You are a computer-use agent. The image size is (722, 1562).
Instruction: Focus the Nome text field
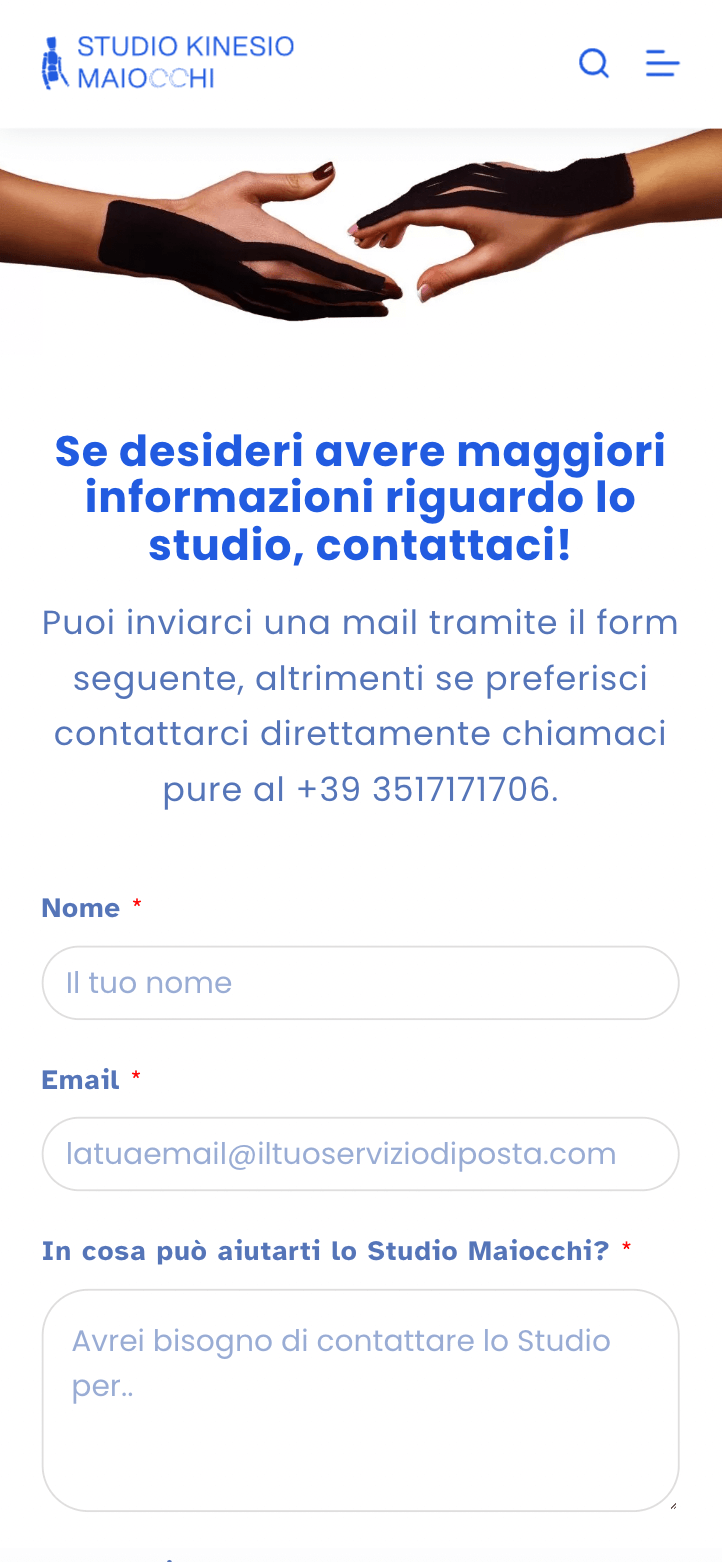coord(360,983)
